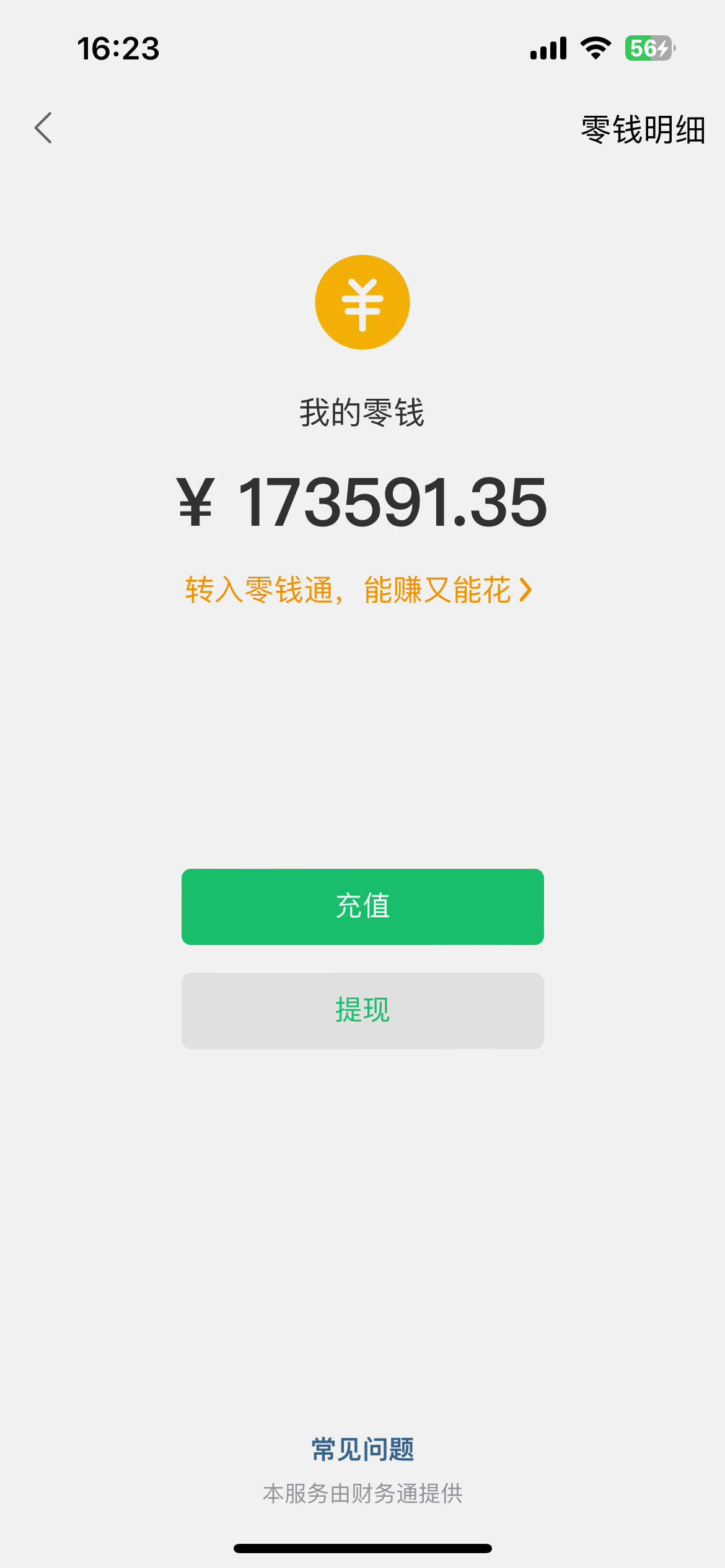Open the 转入零钱通 promotion link

point(359,590)
